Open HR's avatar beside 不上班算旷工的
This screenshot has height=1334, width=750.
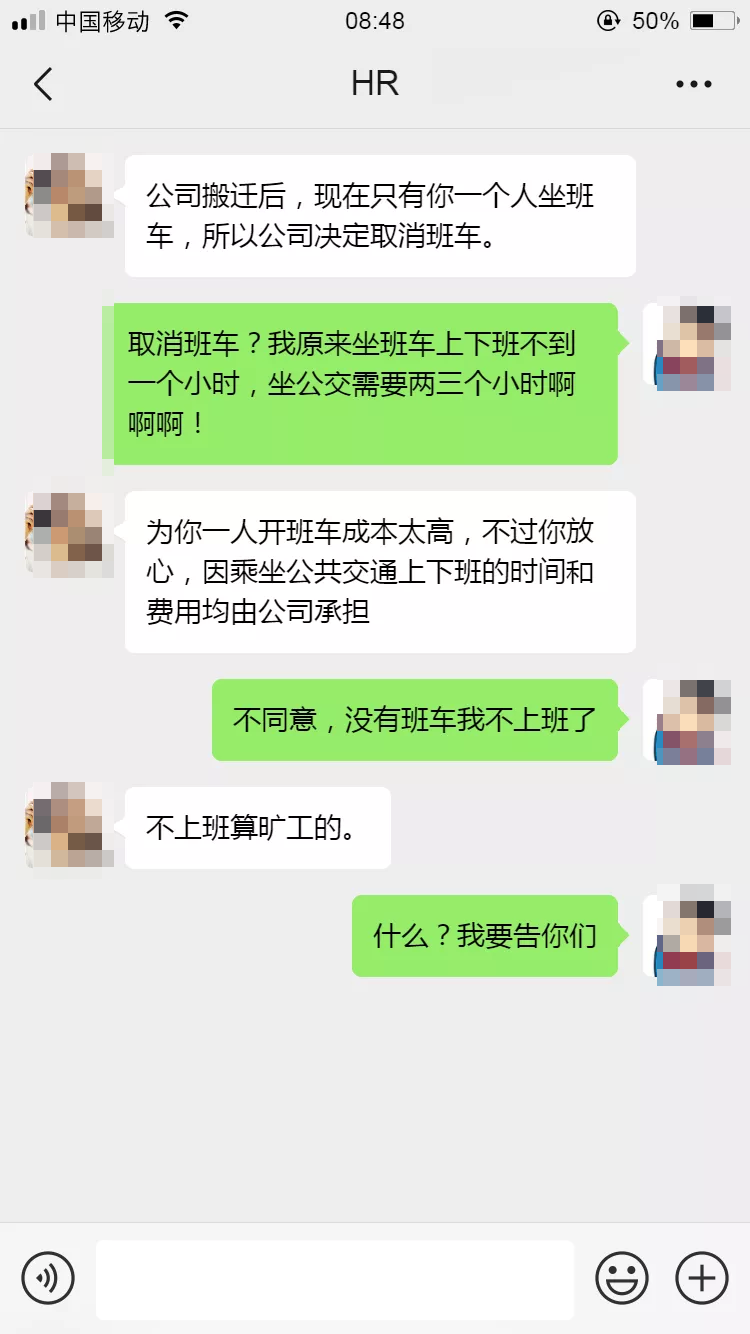(x=69, y=824)
